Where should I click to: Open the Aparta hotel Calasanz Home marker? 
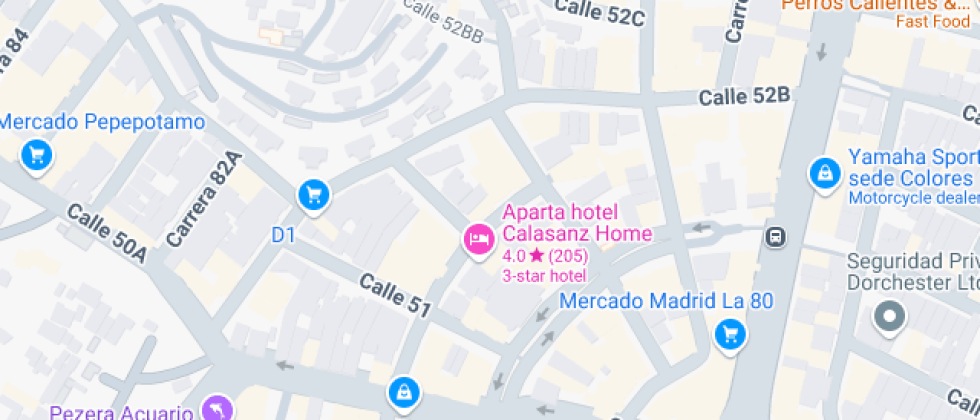pyautogui.click(x=479, y=238)
